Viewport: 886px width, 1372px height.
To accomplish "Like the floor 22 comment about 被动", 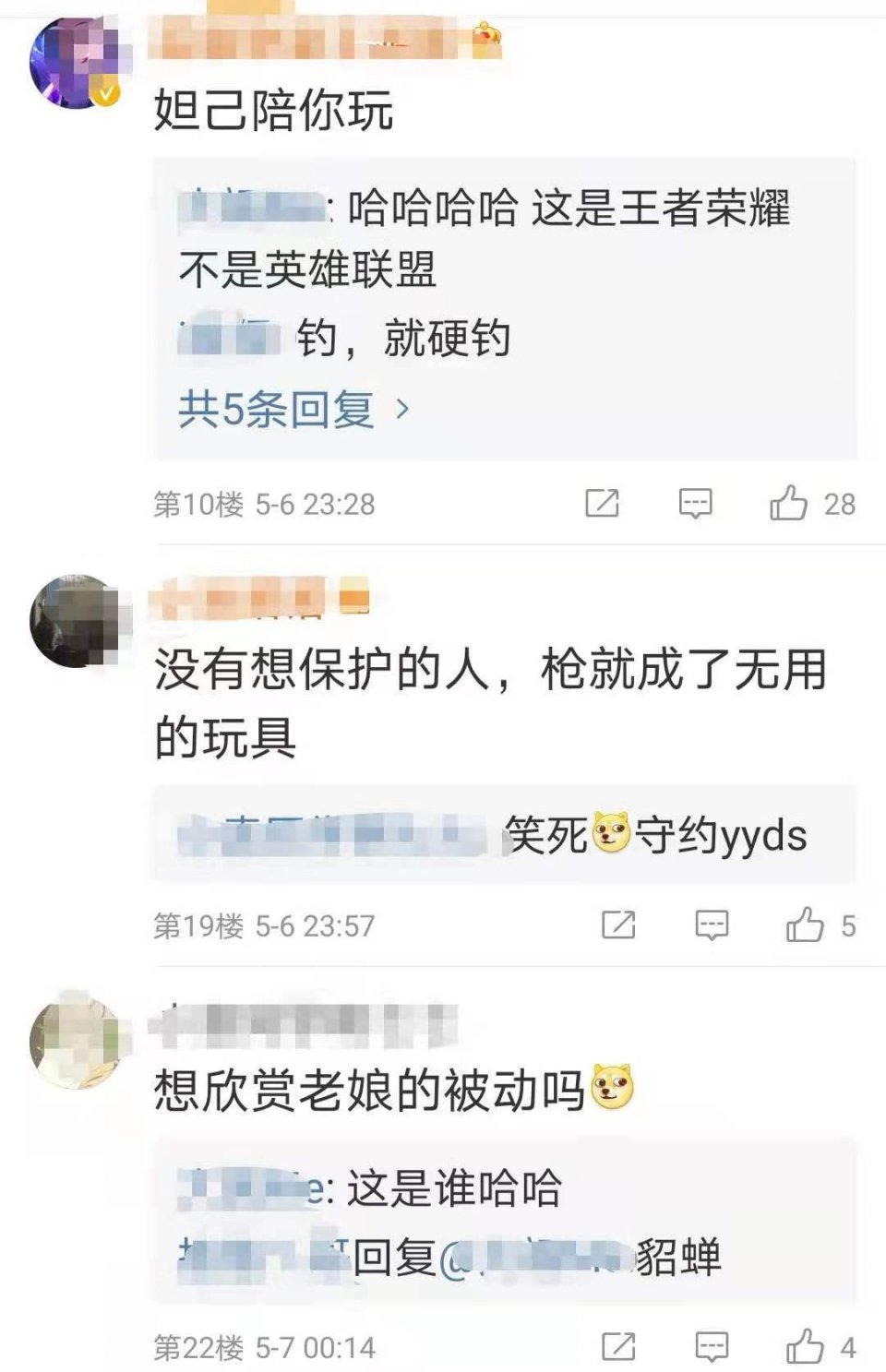I will tap(805, 1347).
